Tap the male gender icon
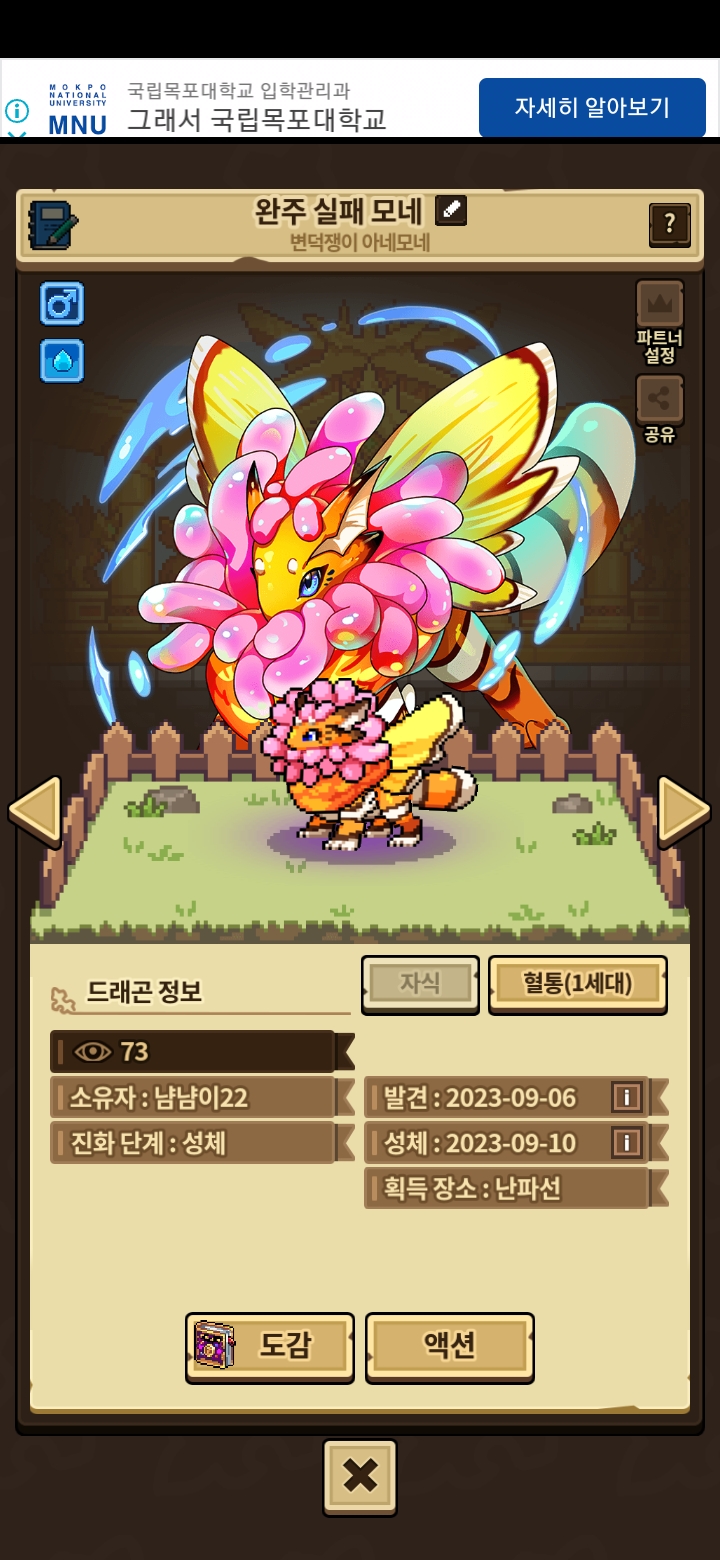 coord(62,303)
